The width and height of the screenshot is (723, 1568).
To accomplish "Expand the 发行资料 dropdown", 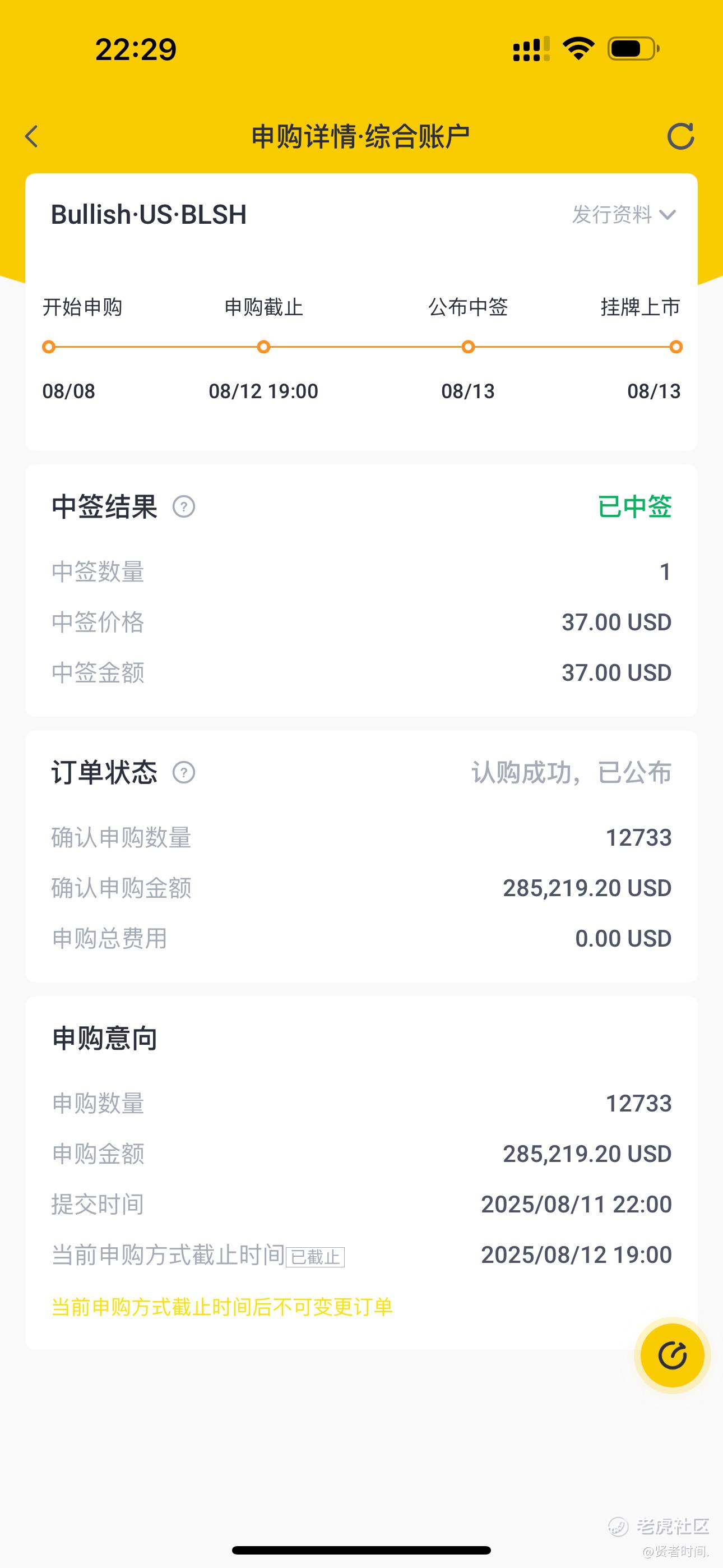I will point(624,215).
